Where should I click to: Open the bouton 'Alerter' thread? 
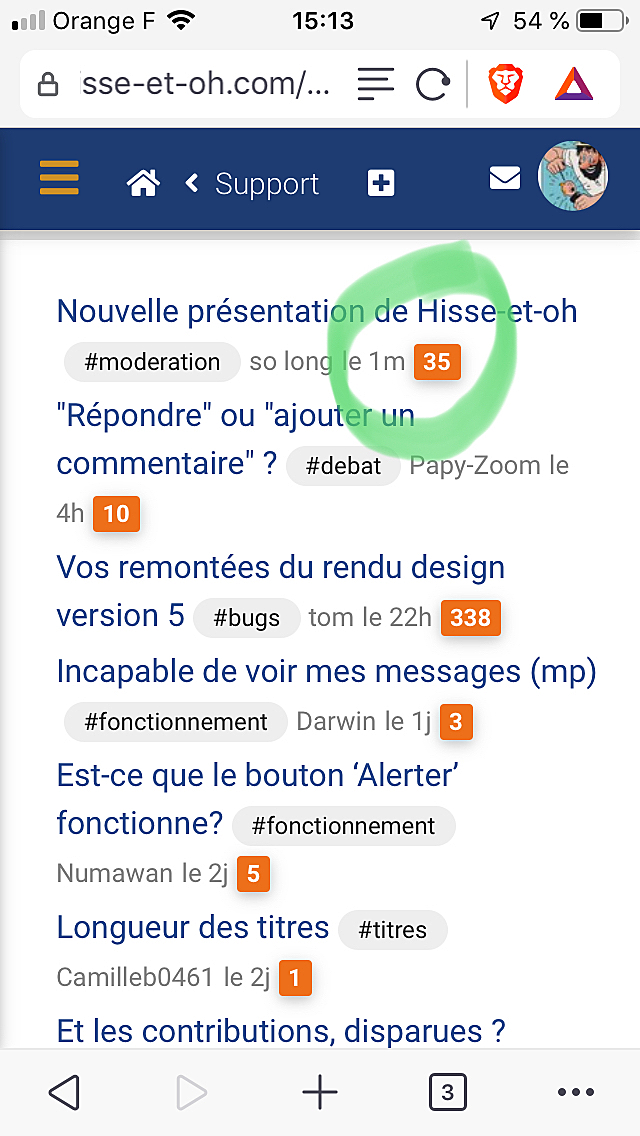[x=258, y=800]
